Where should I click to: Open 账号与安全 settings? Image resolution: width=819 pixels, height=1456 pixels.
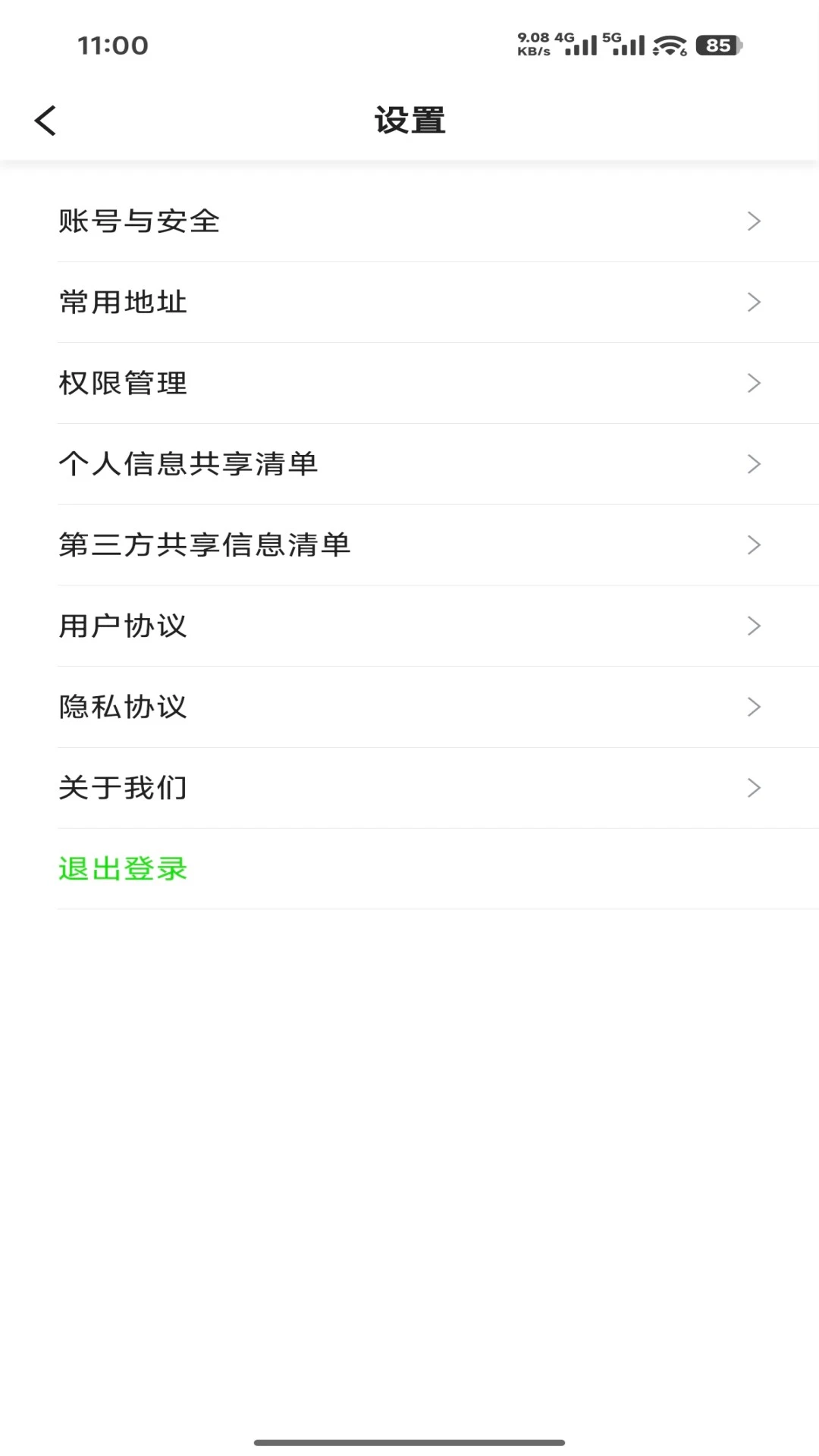(409, 221)
